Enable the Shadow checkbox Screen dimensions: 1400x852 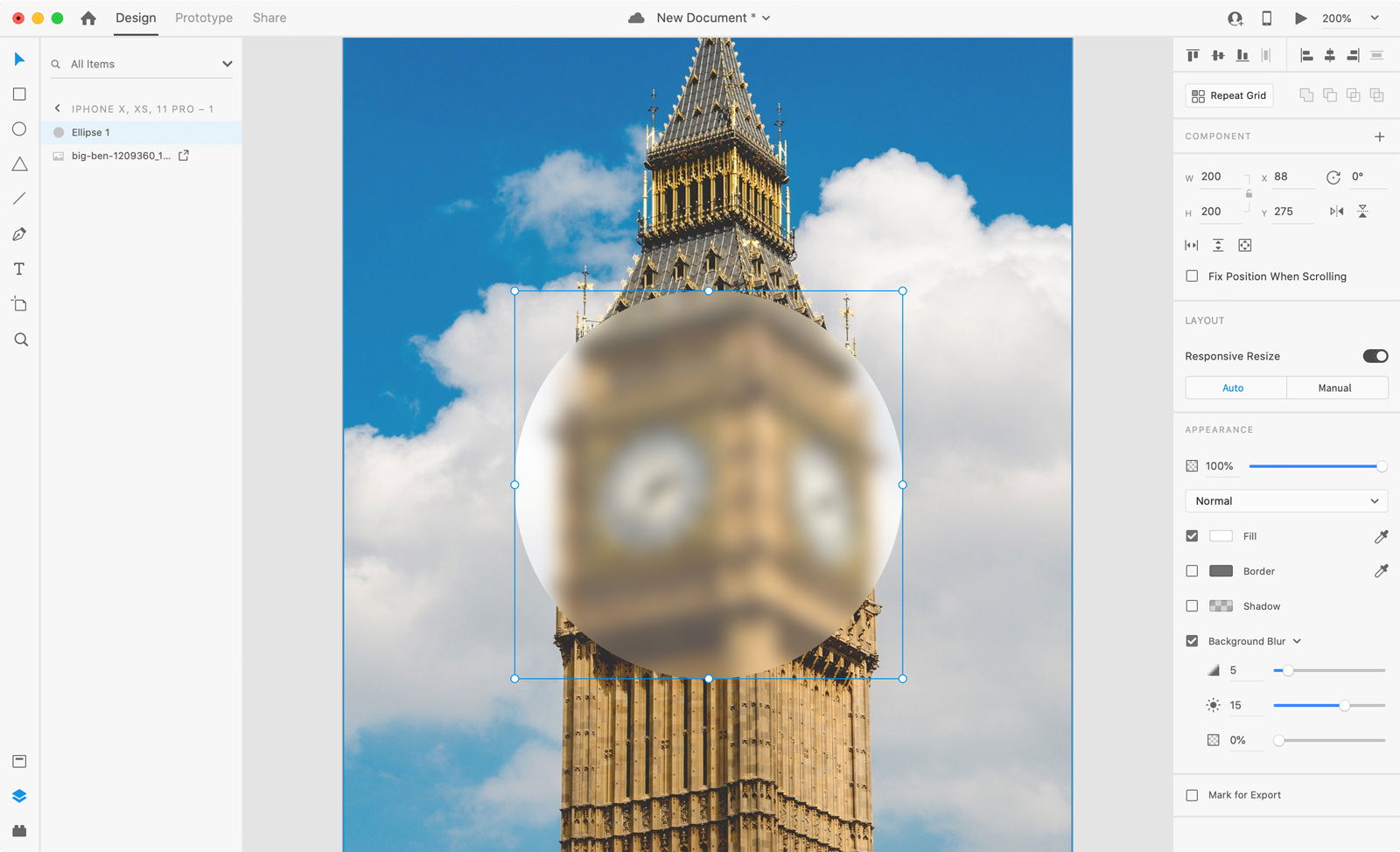coord(1192,606)
